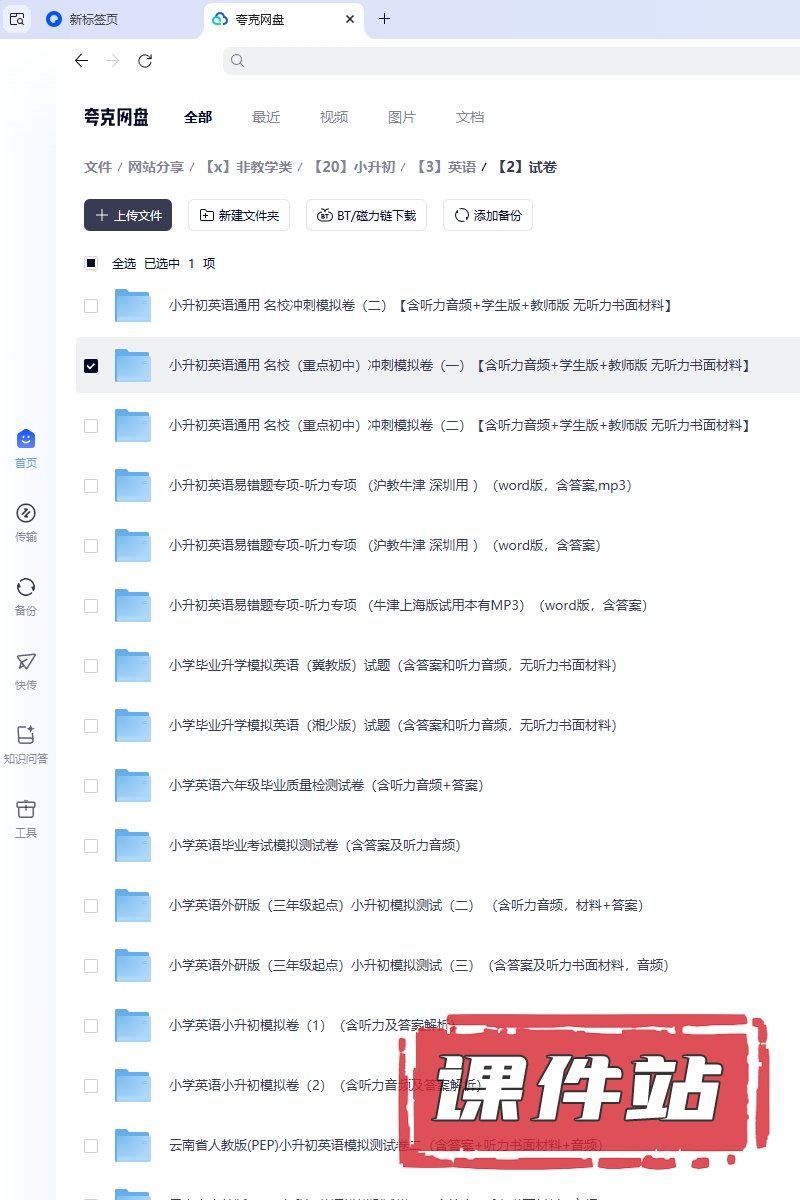Tap the 上传文件 upload button
The height and width of the screenshot is (1200, 800).
click(x=128, y=215)
